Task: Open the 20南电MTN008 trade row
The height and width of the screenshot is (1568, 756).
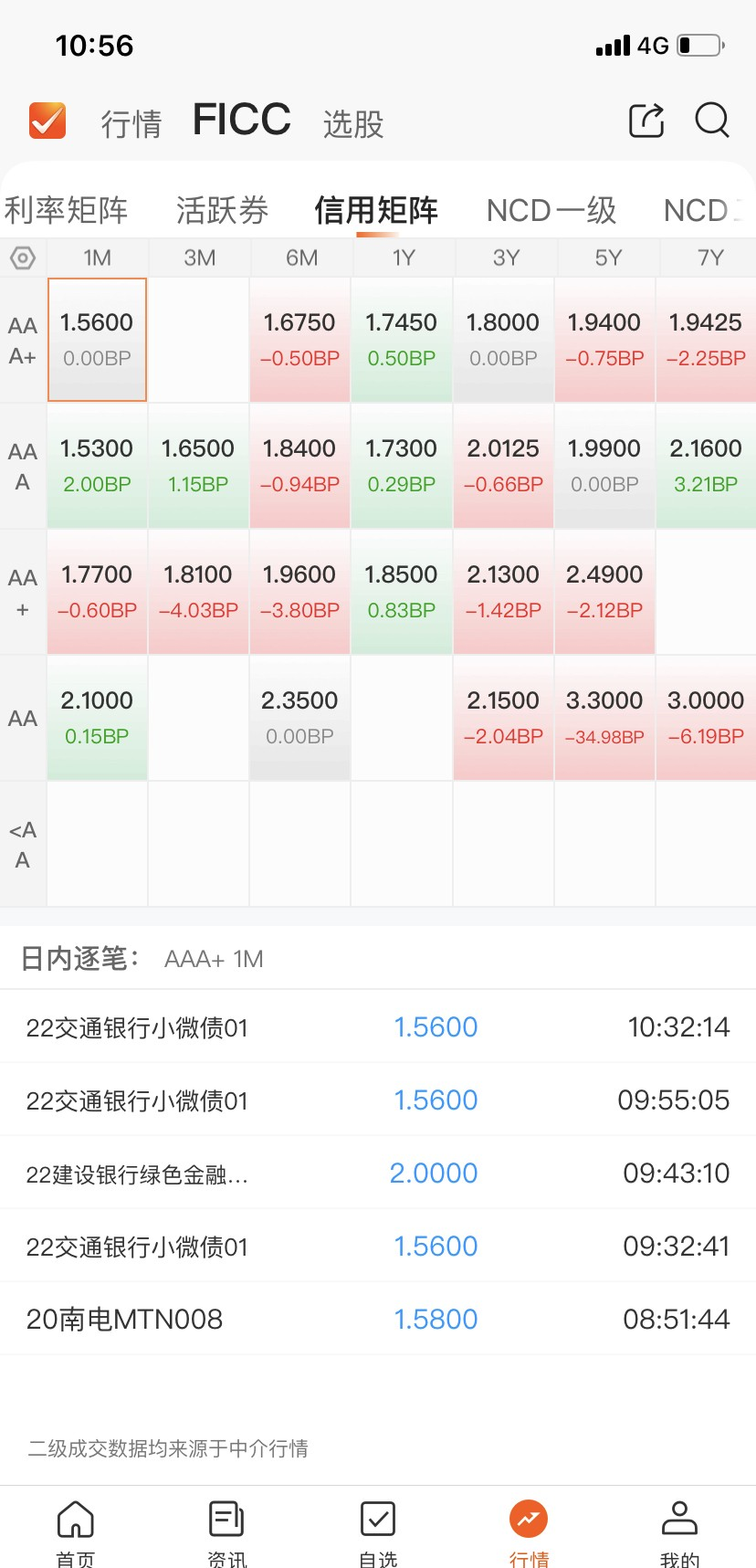Action: click(x=378, y=1320)
